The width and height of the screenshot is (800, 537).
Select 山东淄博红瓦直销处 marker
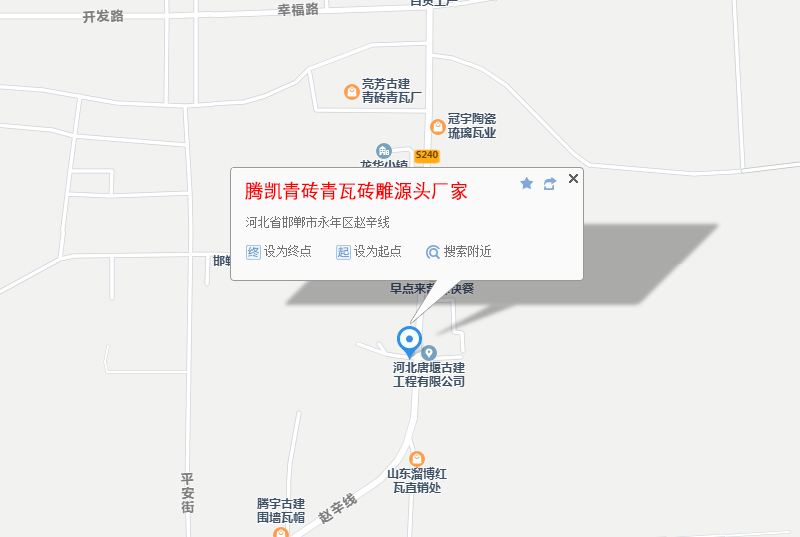pos(417,459)
